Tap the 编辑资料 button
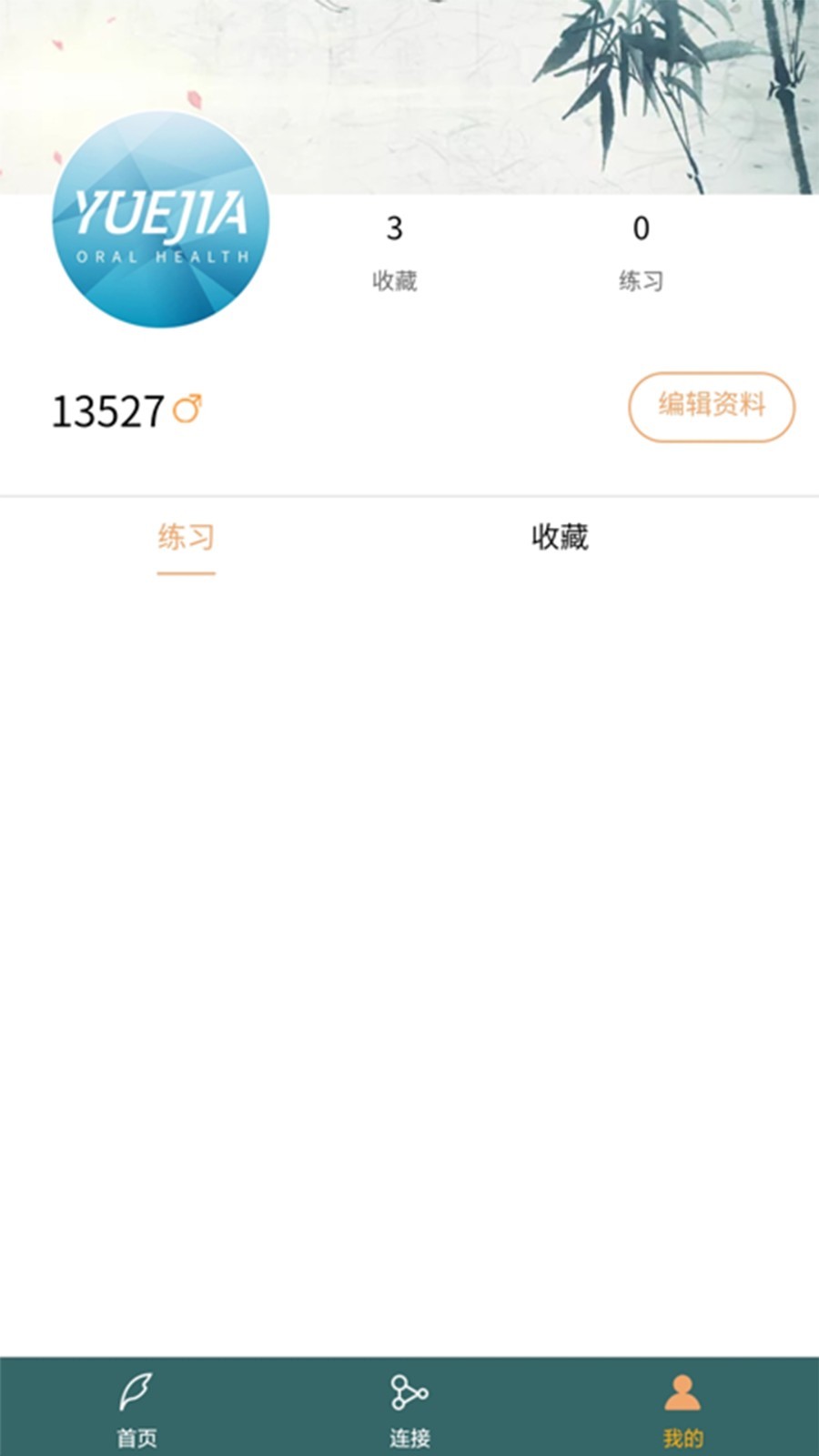Viewport: 819px width, 1456px height. [711, 406]
